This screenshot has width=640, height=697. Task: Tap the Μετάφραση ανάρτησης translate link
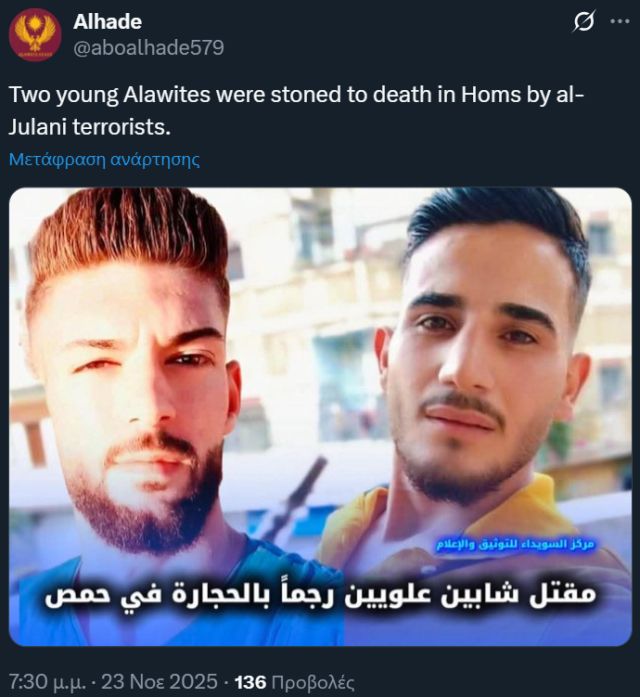click(104, 158)
